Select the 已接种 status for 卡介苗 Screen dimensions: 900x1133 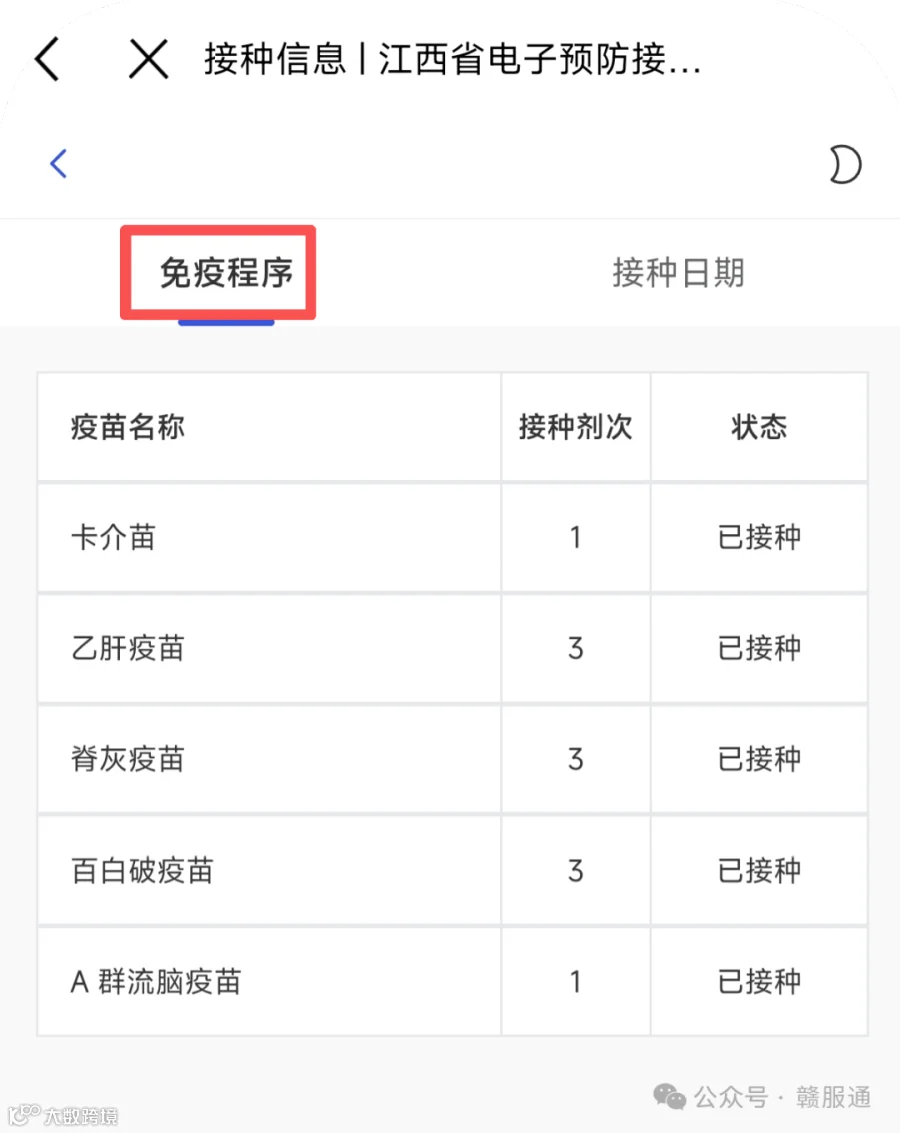(759, 537)
